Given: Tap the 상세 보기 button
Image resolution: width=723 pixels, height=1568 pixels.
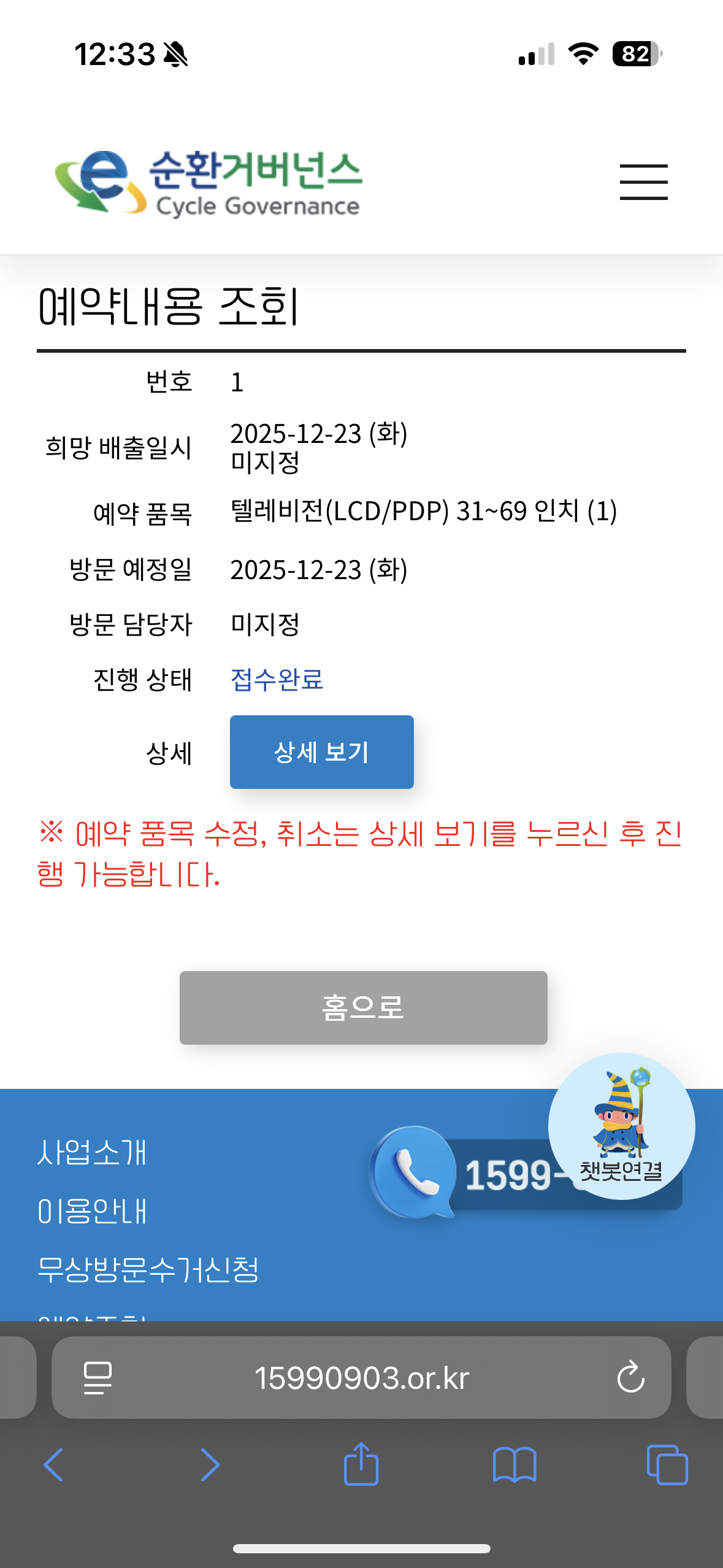Looking at the screenshot, I should [321, 752].
